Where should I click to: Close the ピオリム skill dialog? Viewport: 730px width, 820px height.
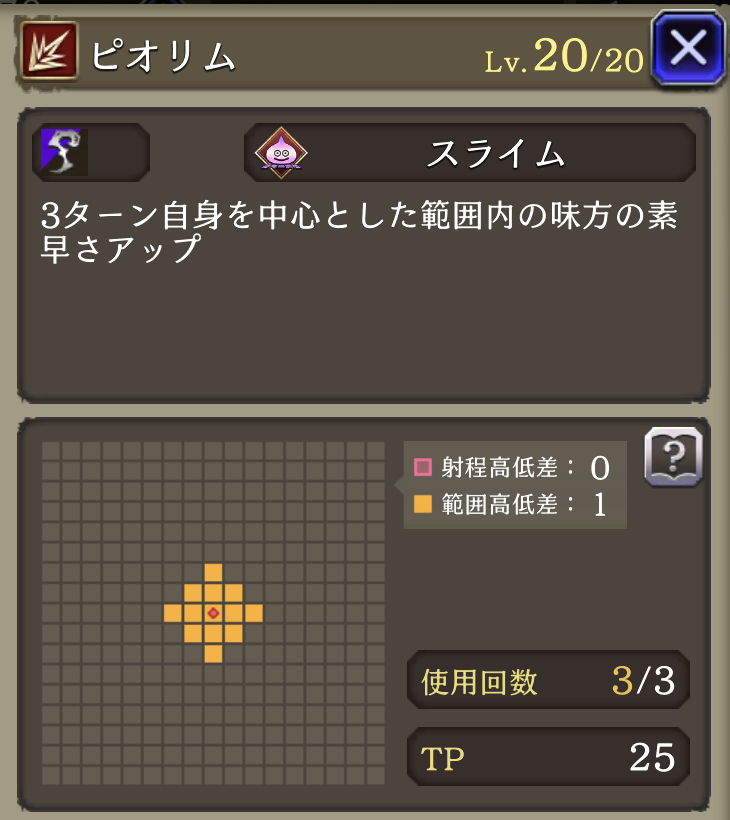[x=688, y=48]
